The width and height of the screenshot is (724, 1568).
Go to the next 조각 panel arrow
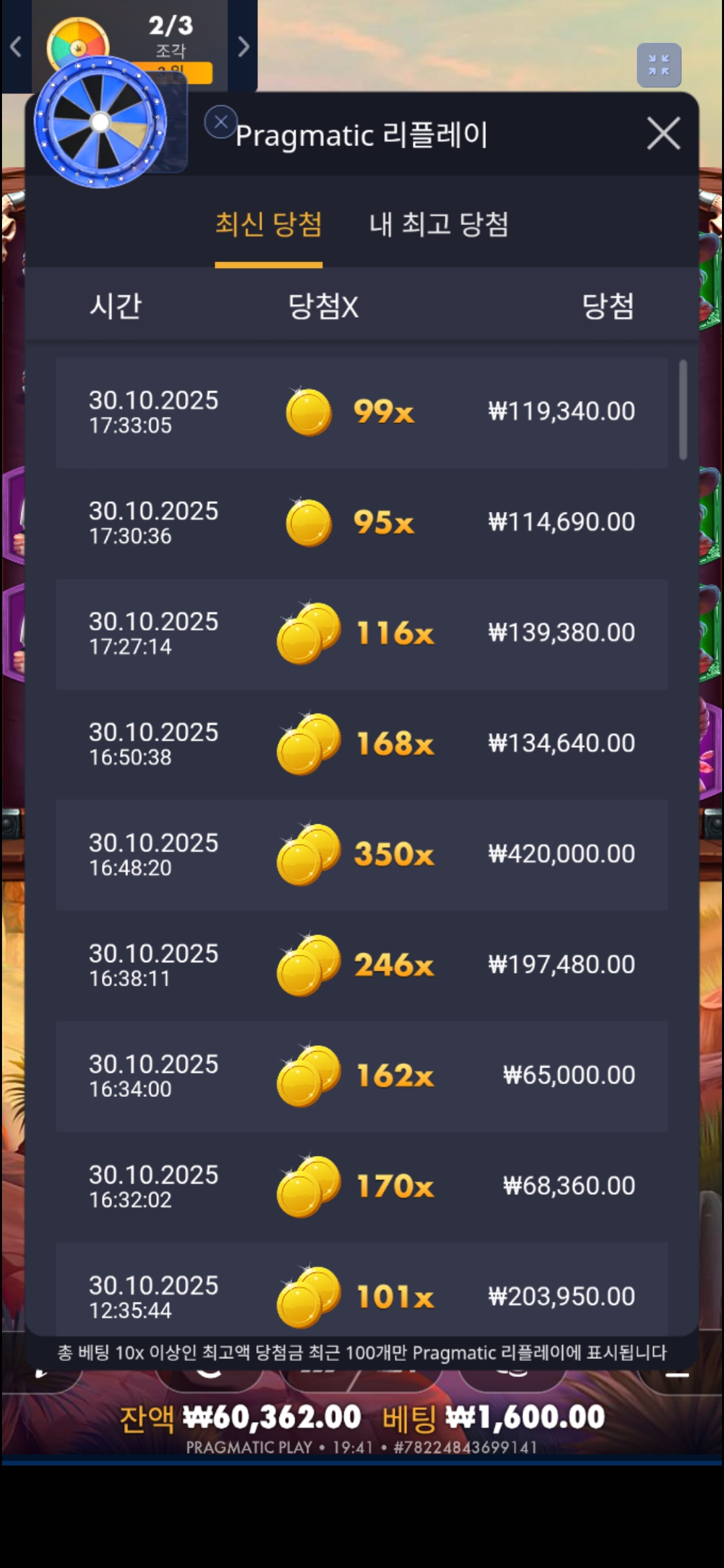(x=243, y=46)
